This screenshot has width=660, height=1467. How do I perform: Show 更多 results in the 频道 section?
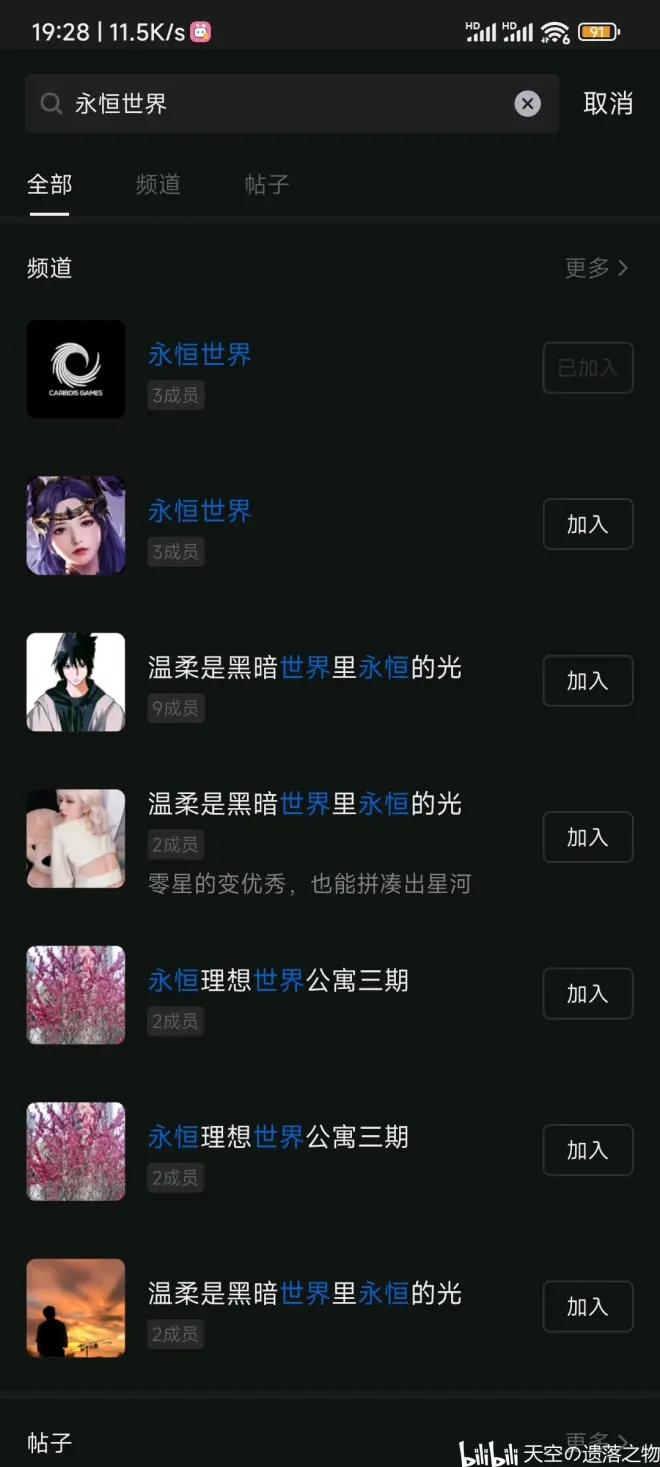click(596, 268)
